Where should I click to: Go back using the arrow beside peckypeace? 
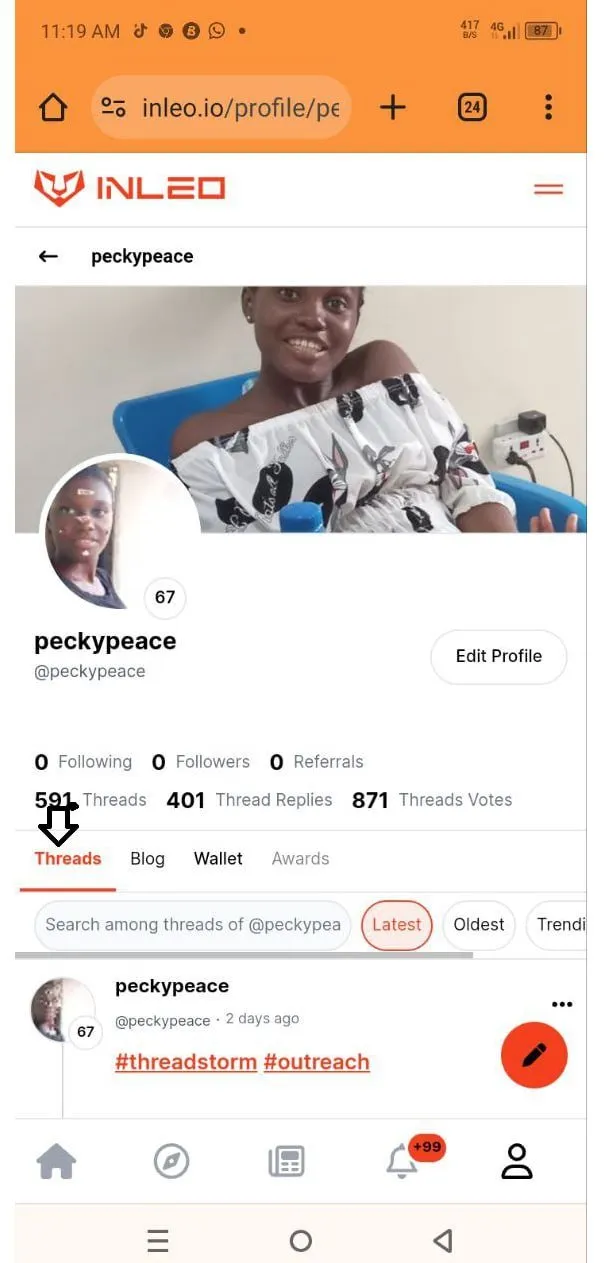tap(48, 256)
